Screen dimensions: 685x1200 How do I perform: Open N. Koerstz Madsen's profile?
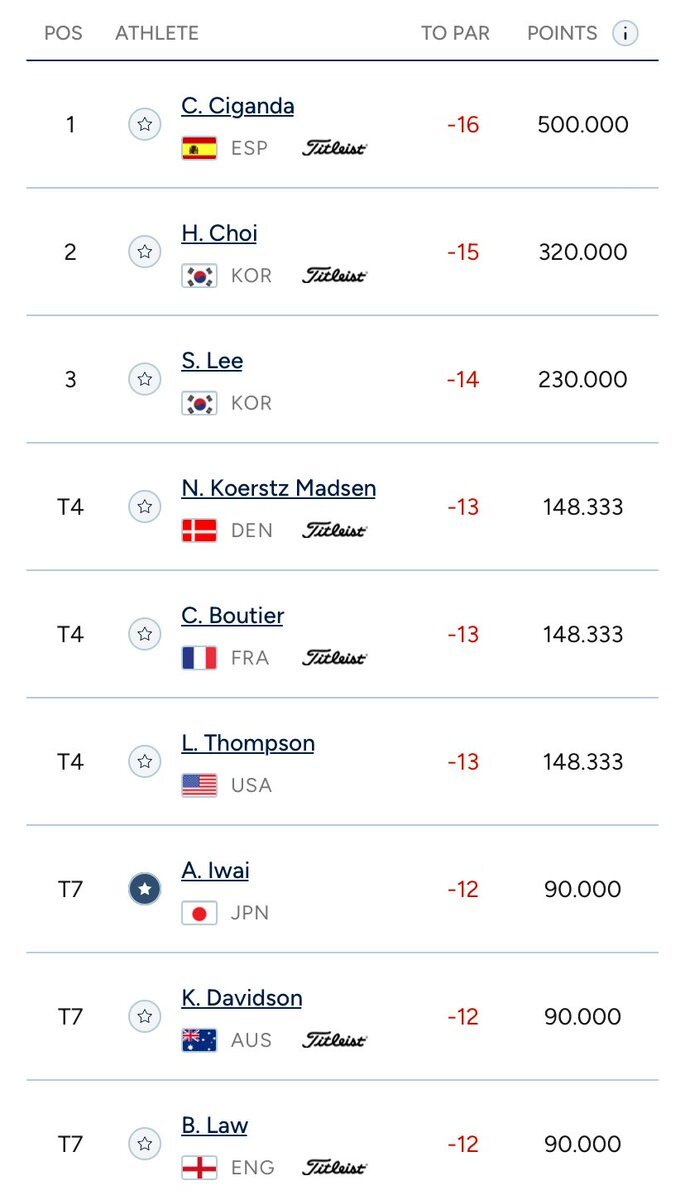279,488
